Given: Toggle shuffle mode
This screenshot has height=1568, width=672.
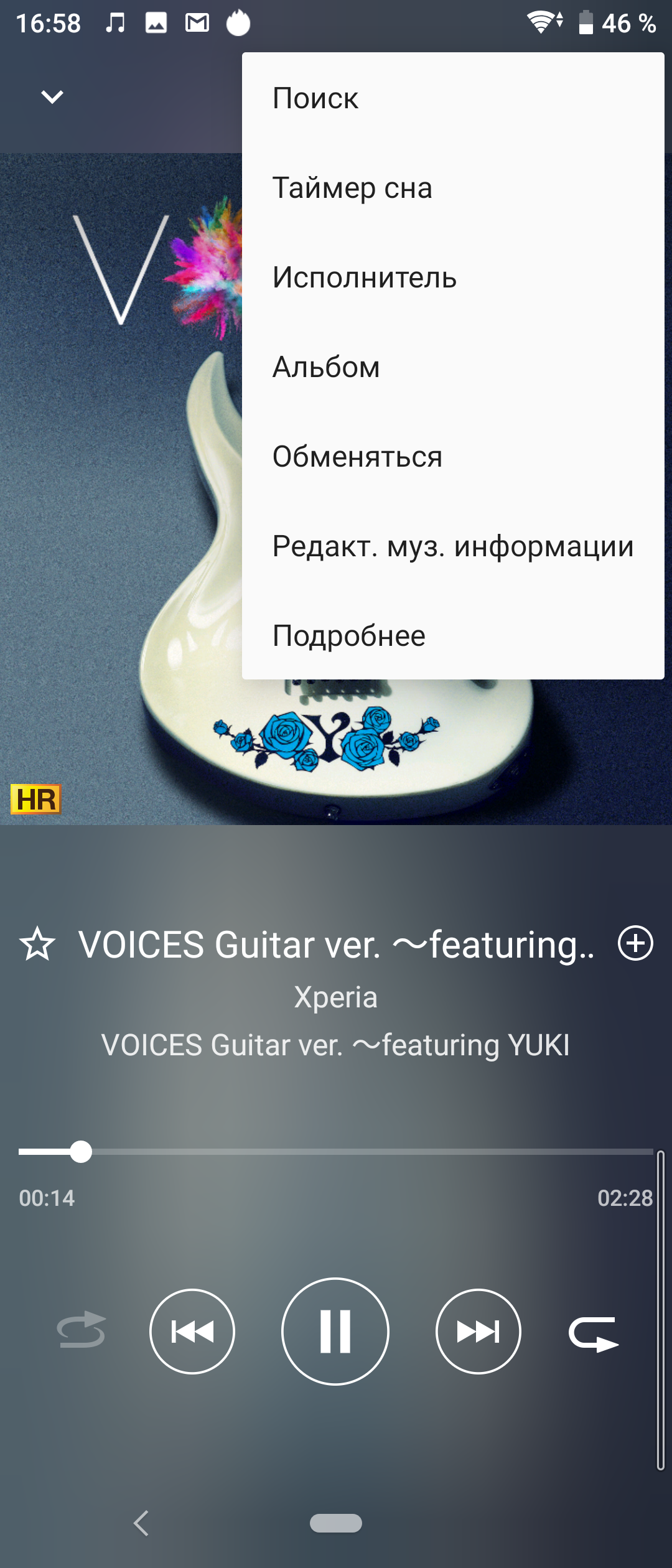Looking at the screenshot, I should click(x=82, y=1330).
